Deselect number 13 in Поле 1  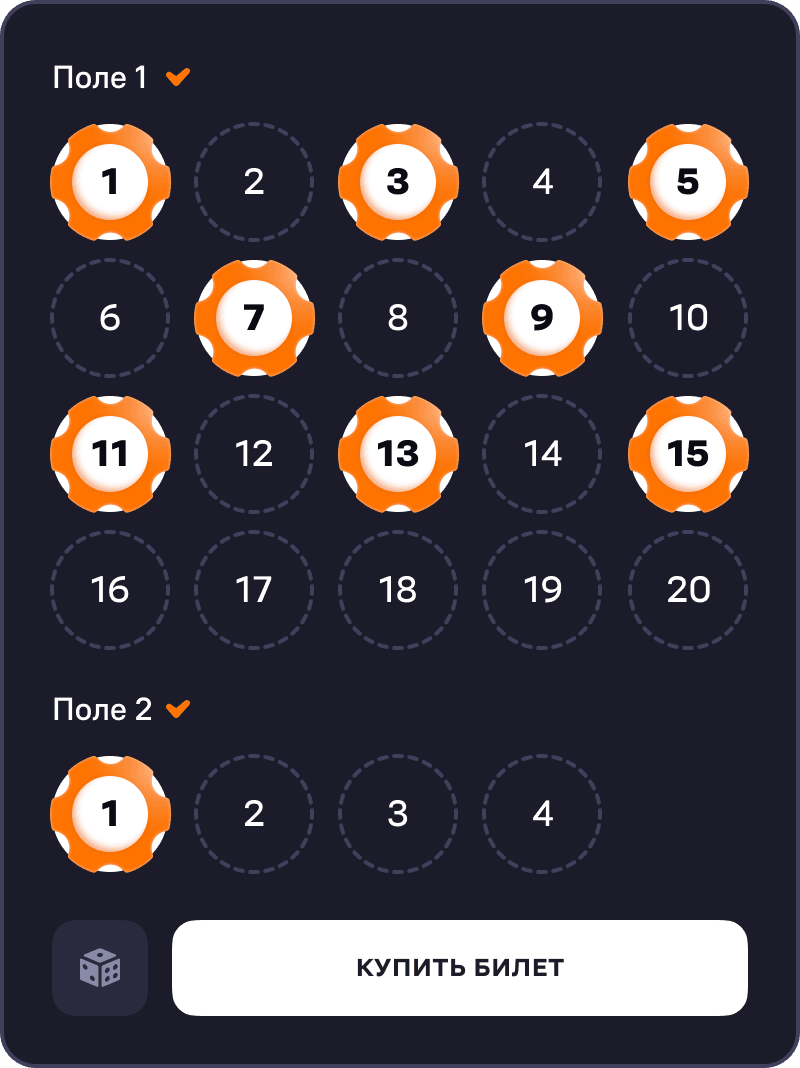[x=398, y=454]
